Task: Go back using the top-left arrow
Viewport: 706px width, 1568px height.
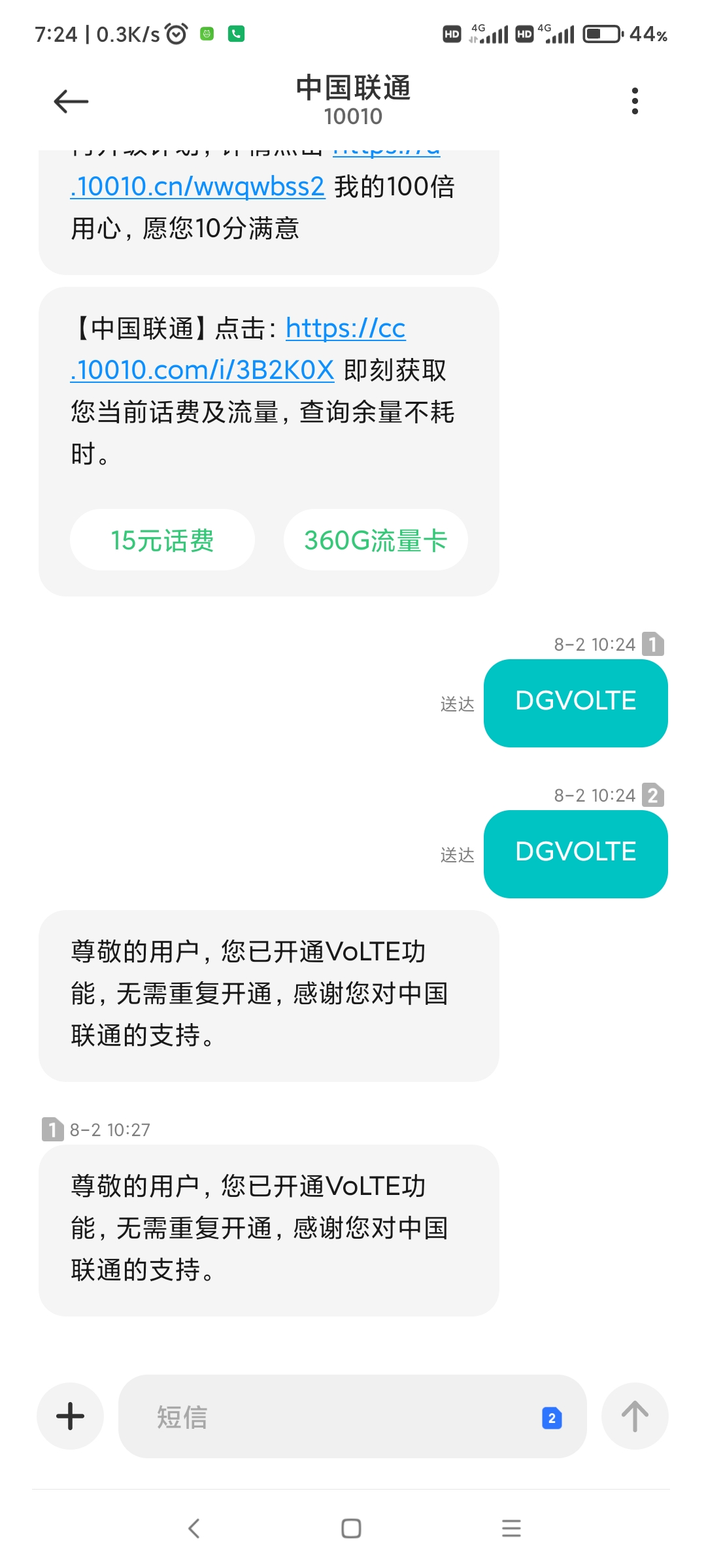Action: coord(71,101)
